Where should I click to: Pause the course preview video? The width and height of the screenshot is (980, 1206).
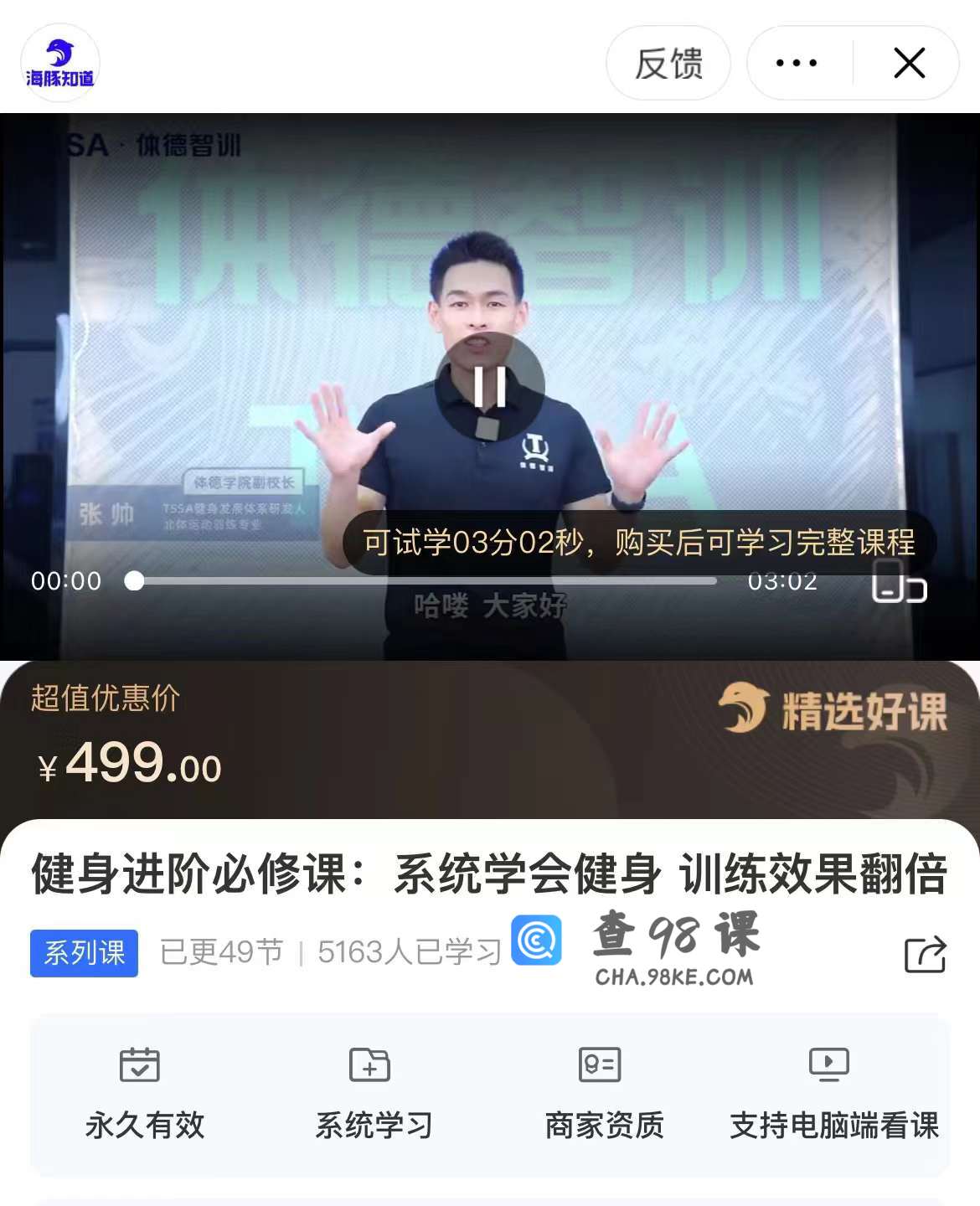point(490,386)
